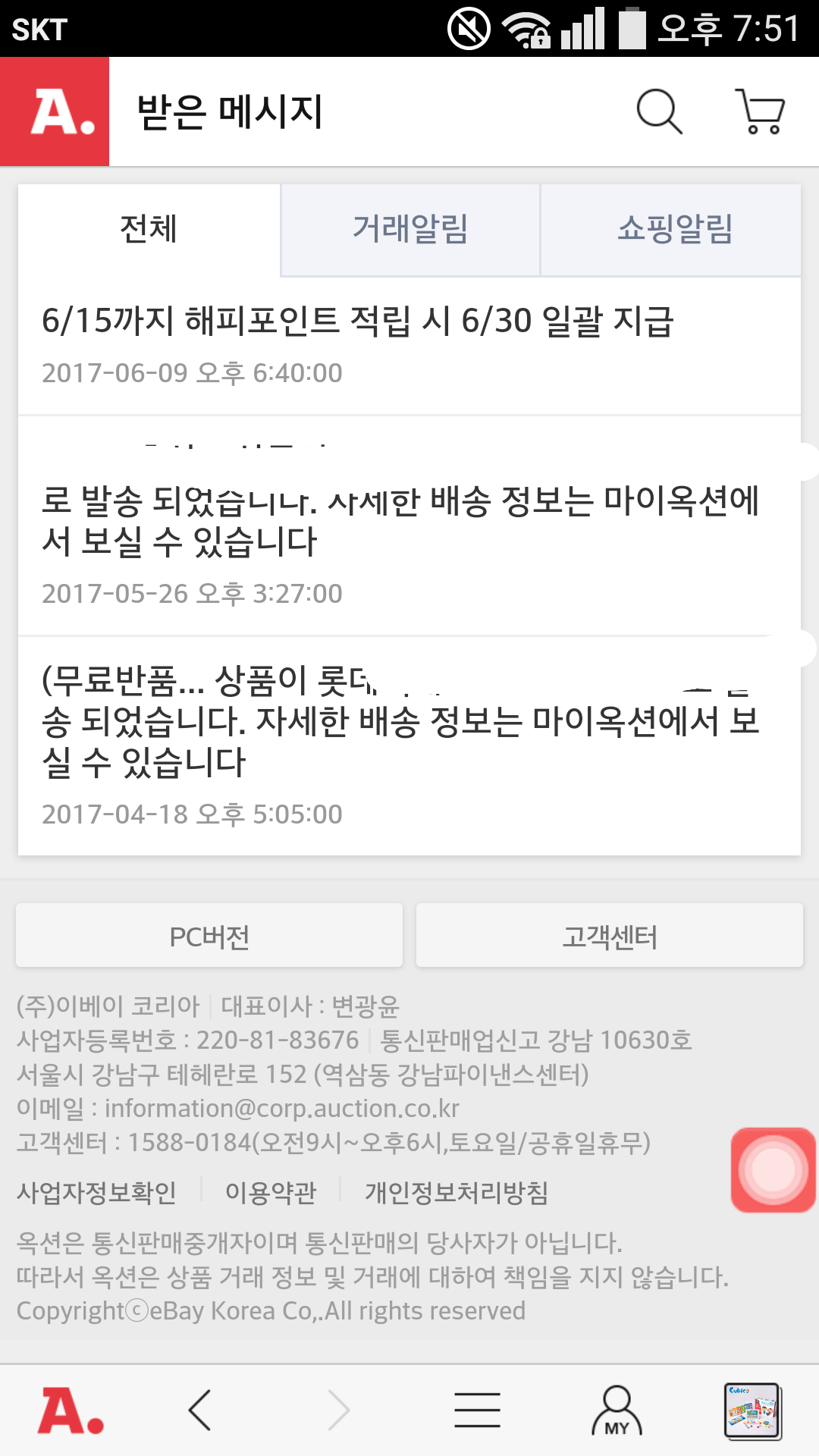Open the shopping cart
Viewport: 819px width, 1456px height.
[760, 111]
